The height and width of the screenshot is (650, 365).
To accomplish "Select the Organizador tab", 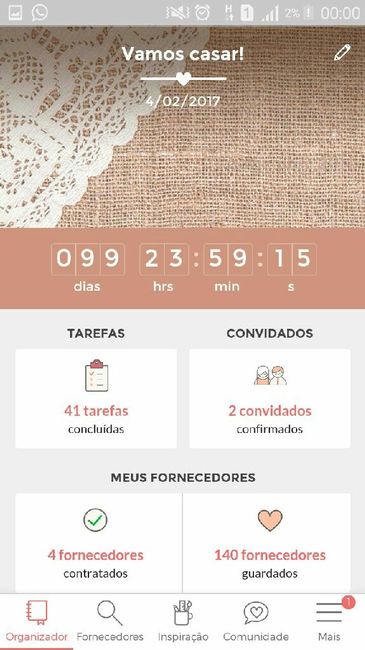I will pyautogui.click(x=36, y=621).
